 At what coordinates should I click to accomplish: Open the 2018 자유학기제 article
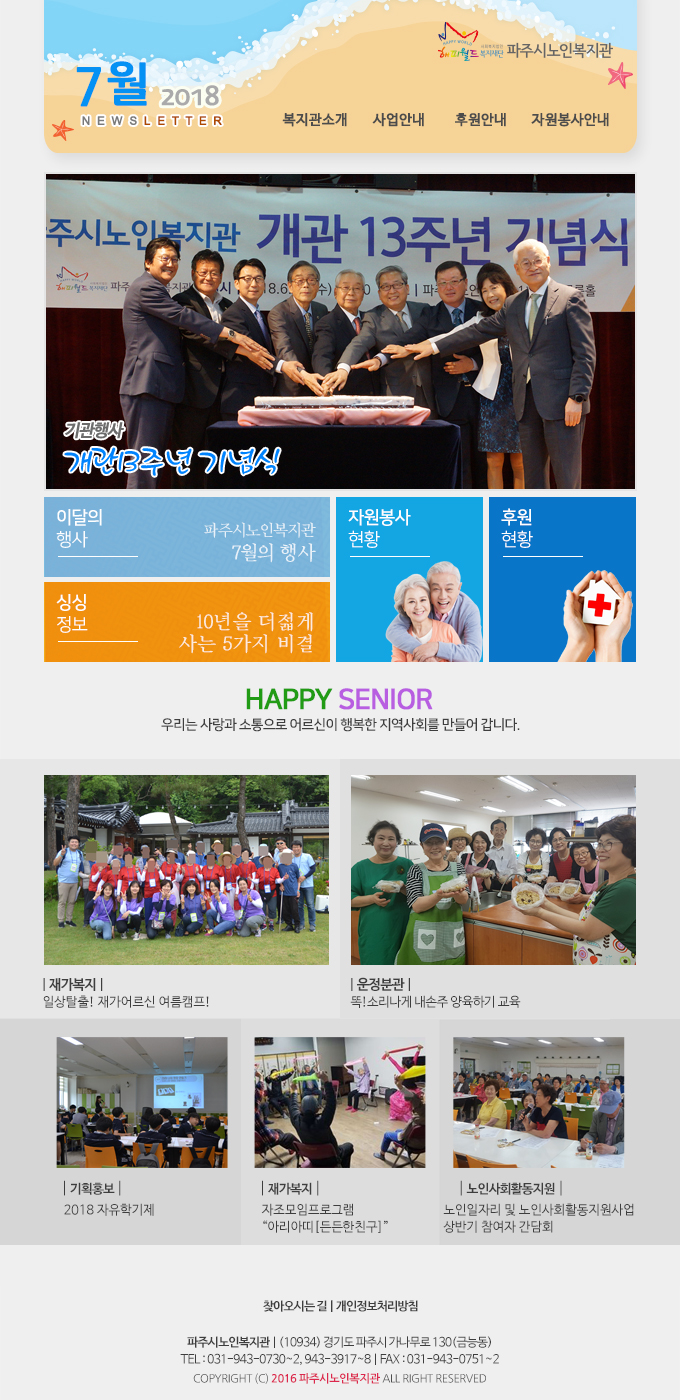pyautogui.click(x=142, y=1102)
